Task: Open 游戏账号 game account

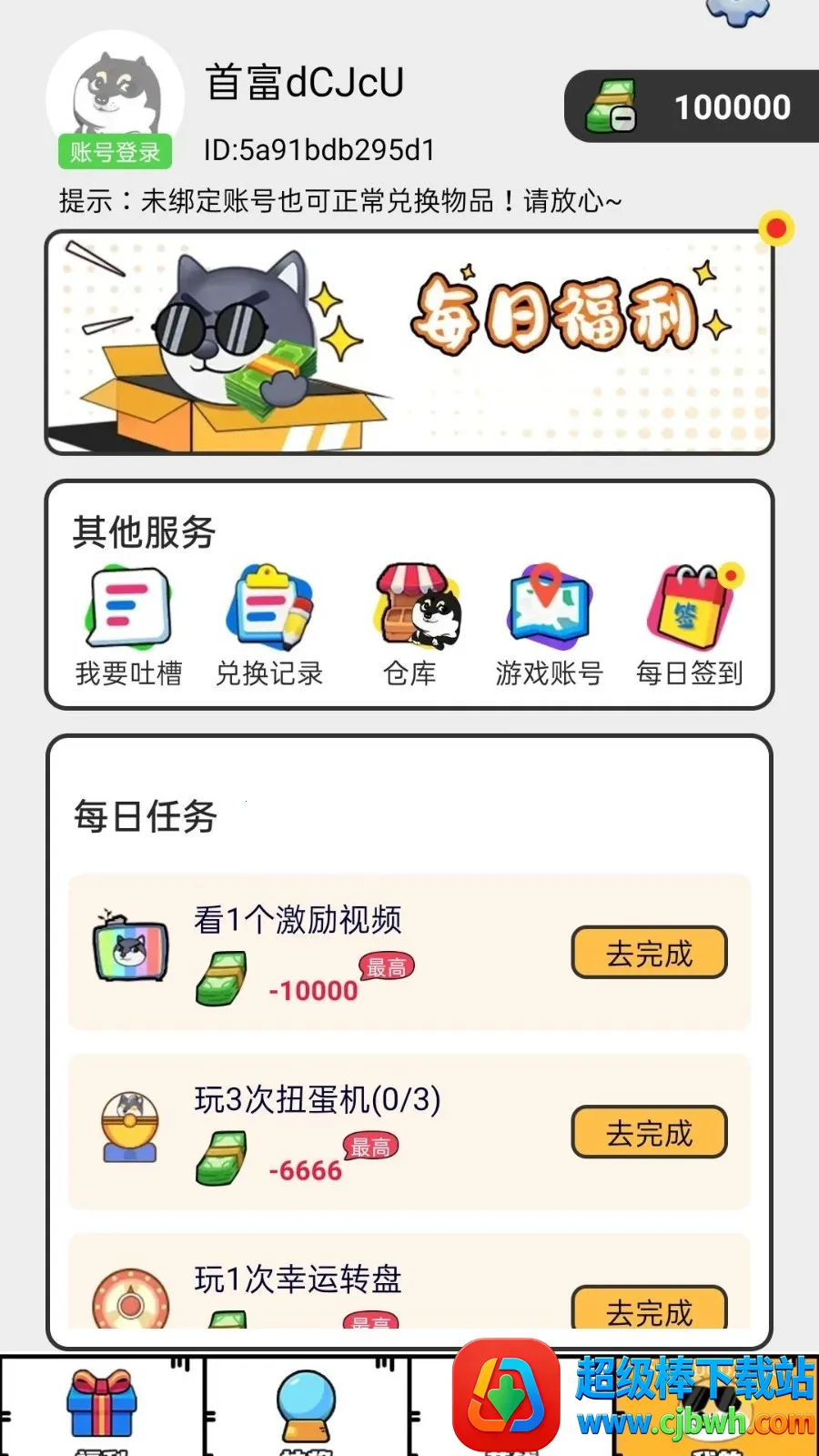Action: pos(550,626)
